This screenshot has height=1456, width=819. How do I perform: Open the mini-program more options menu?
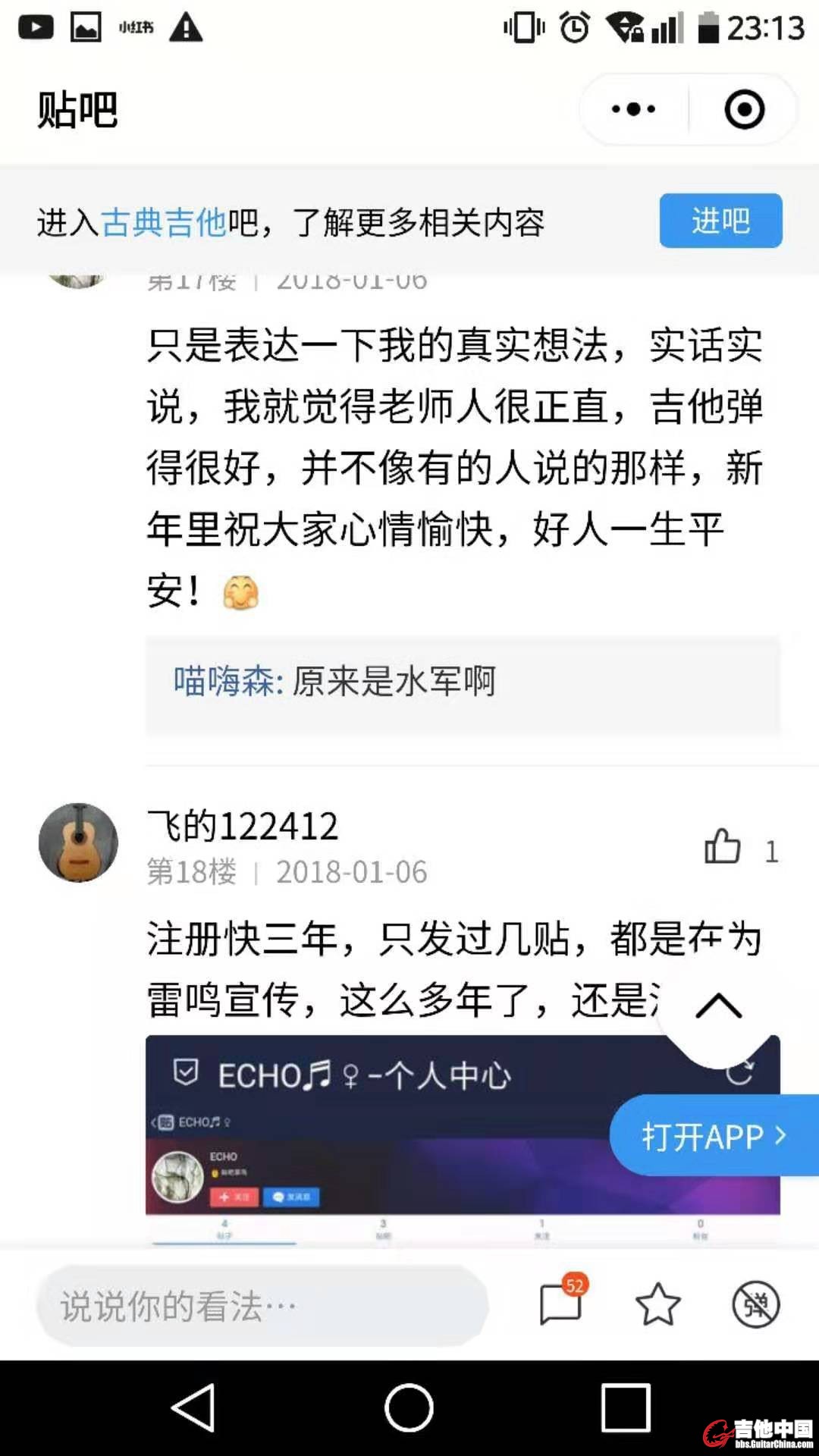tap(634, 109)
